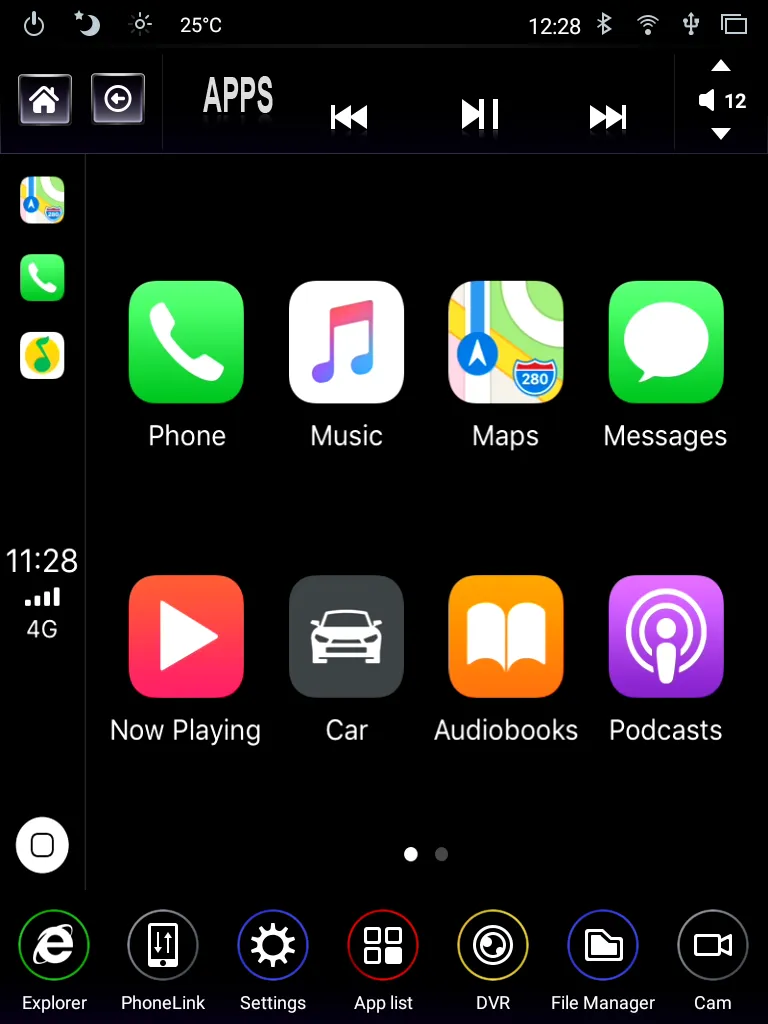The image size is (768, 1024).
Task: Open the Car app
Action: pos(346,636)
